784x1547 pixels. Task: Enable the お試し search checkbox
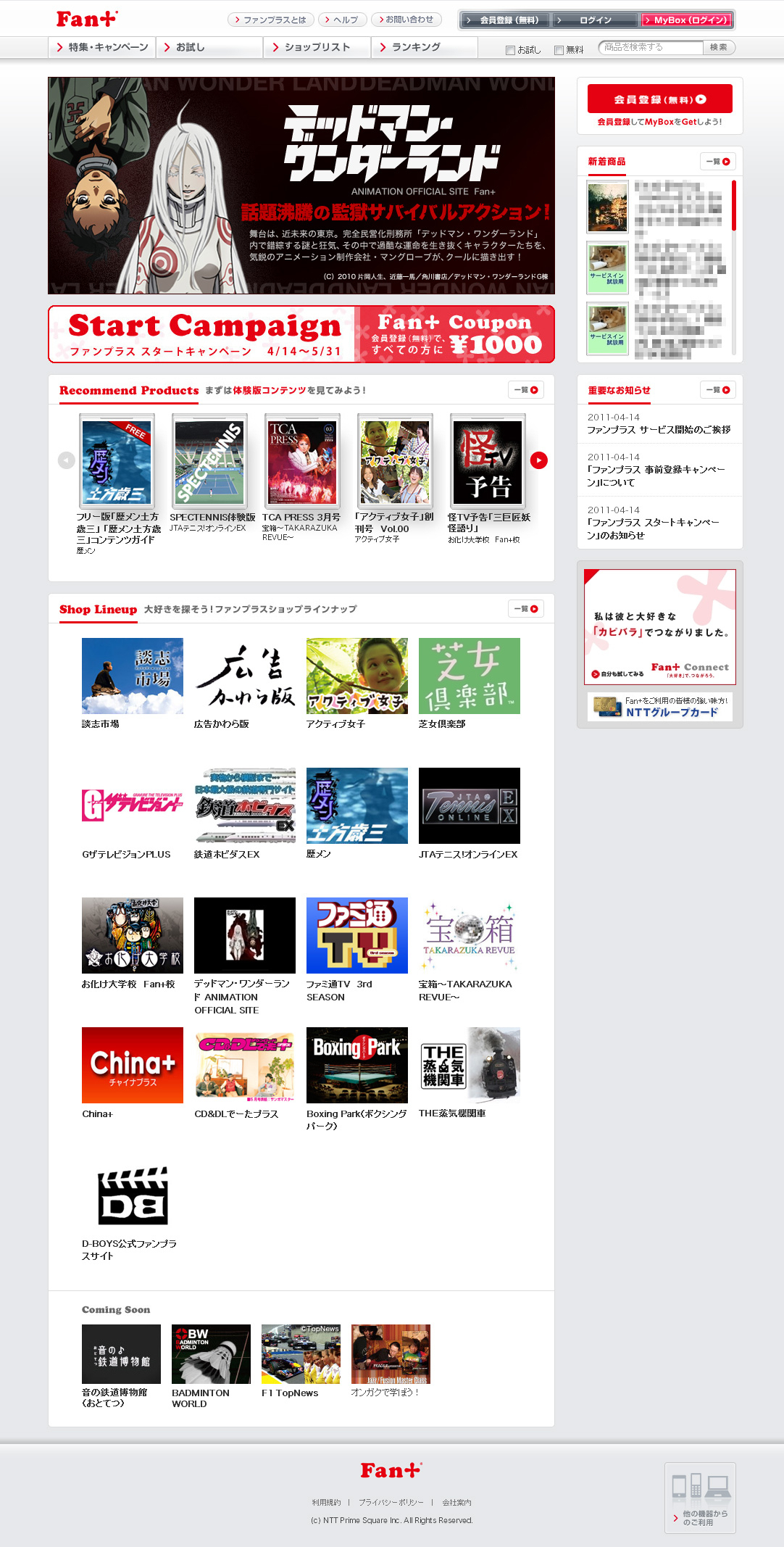(510, 50)
